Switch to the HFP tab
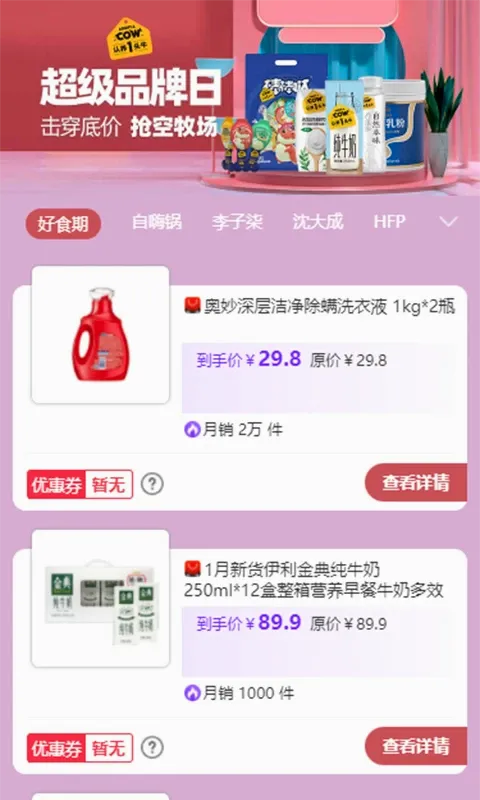Image resolution: width=480 pixels, height=800 pixels. tap(389, 222)
